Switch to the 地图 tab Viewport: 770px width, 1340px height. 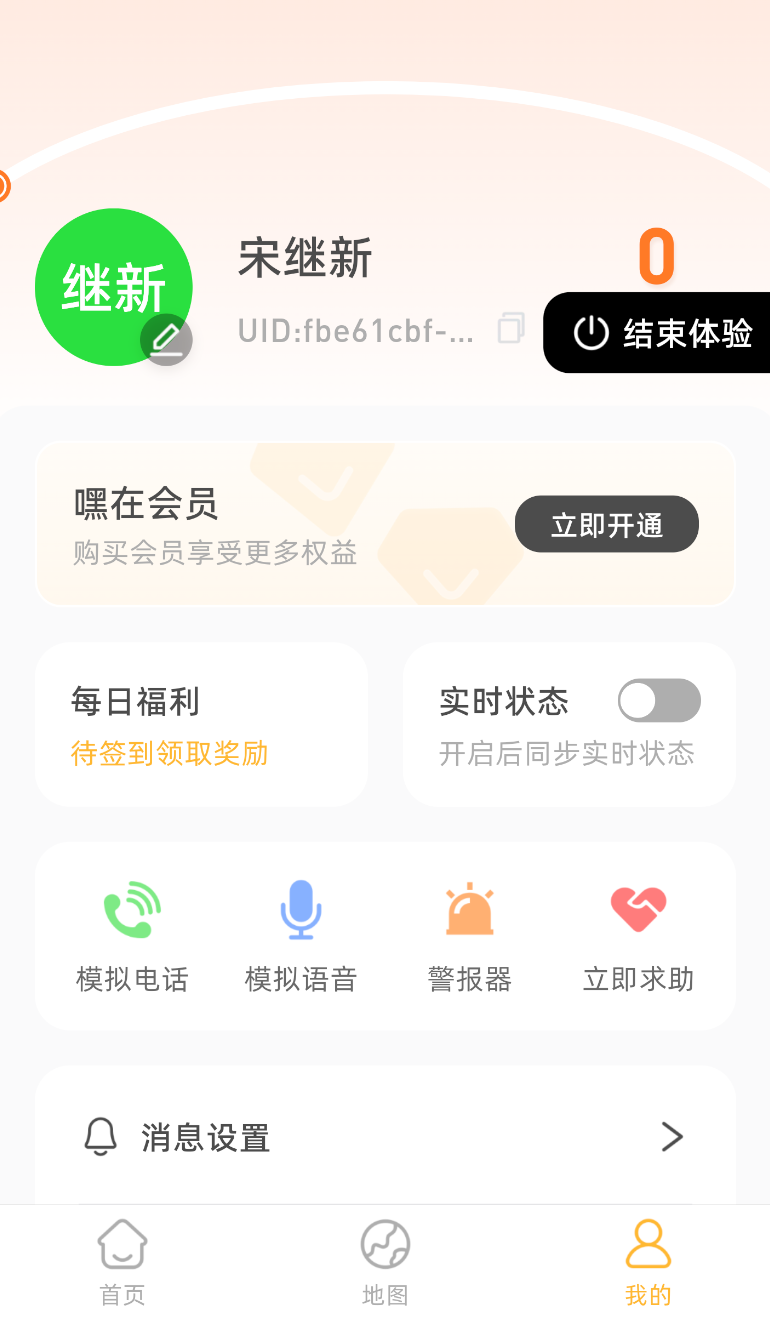385,1262
